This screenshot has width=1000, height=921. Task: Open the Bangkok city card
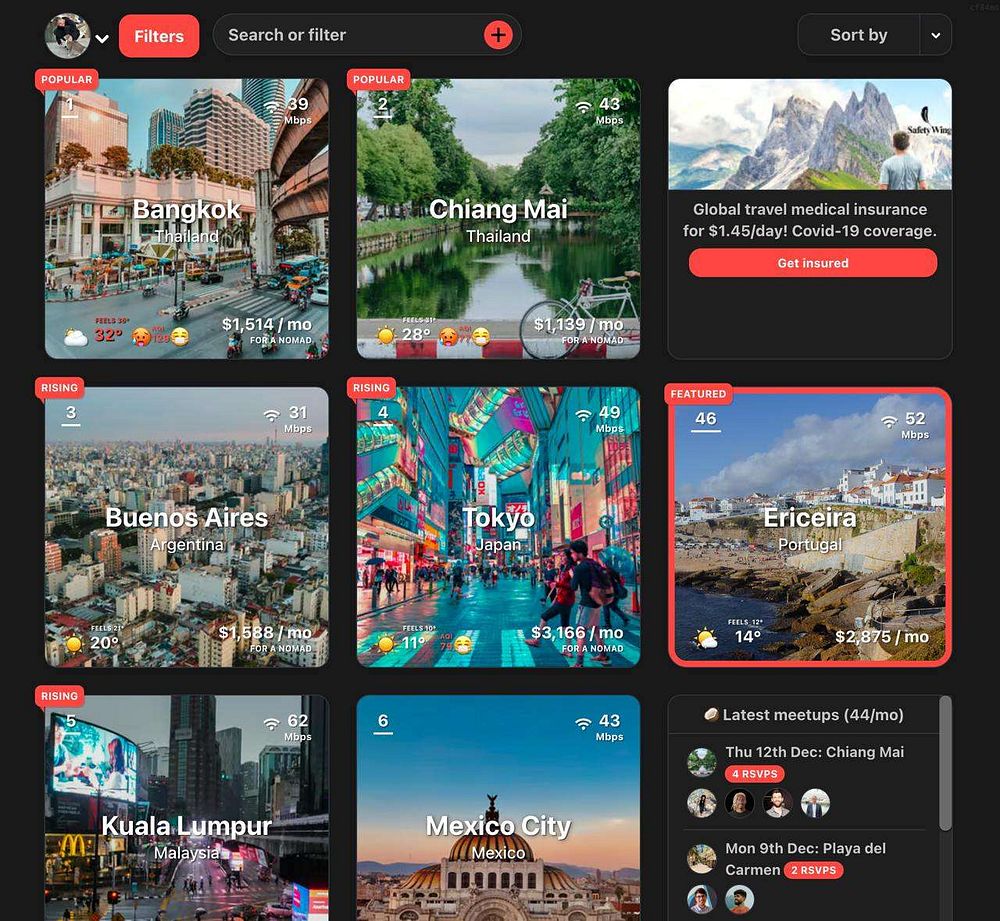(187, 218)
